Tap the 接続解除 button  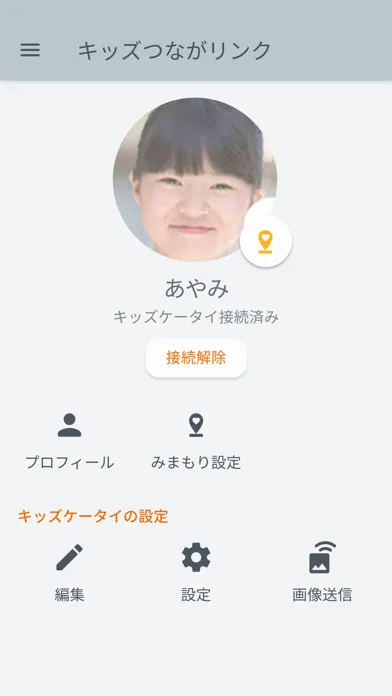(x=196, y=358)
